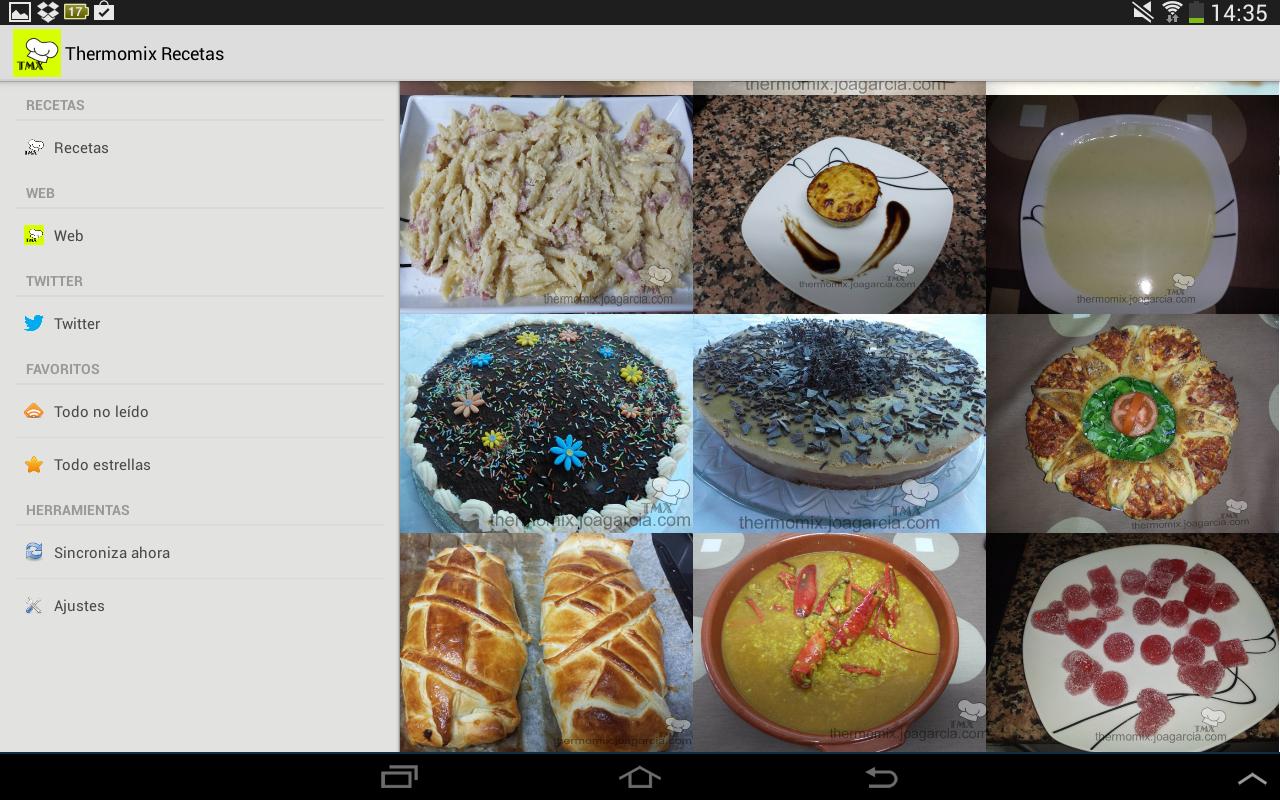Open the lobster rice recipe tile

839,642
